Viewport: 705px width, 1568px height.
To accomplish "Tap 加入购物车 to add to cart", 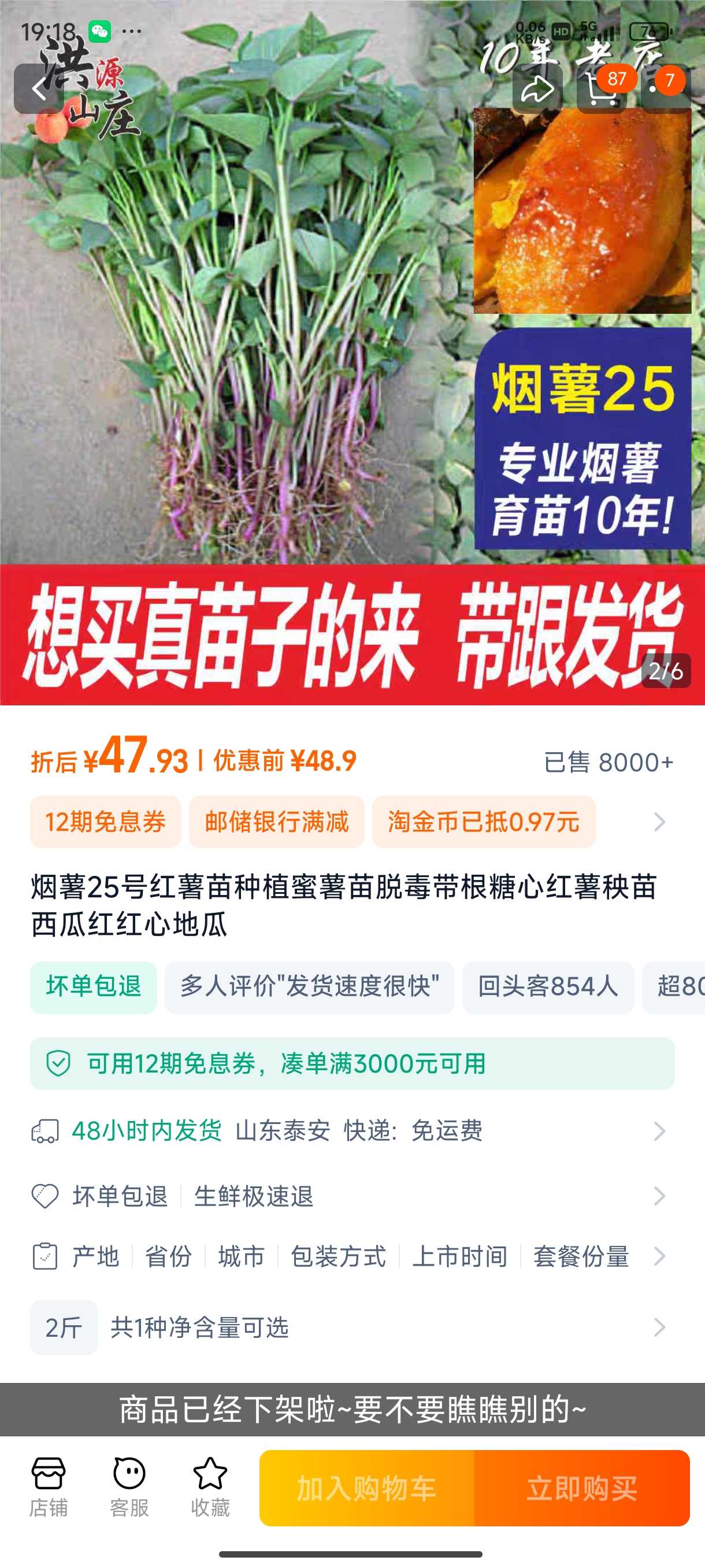I will pos(367,1488).
